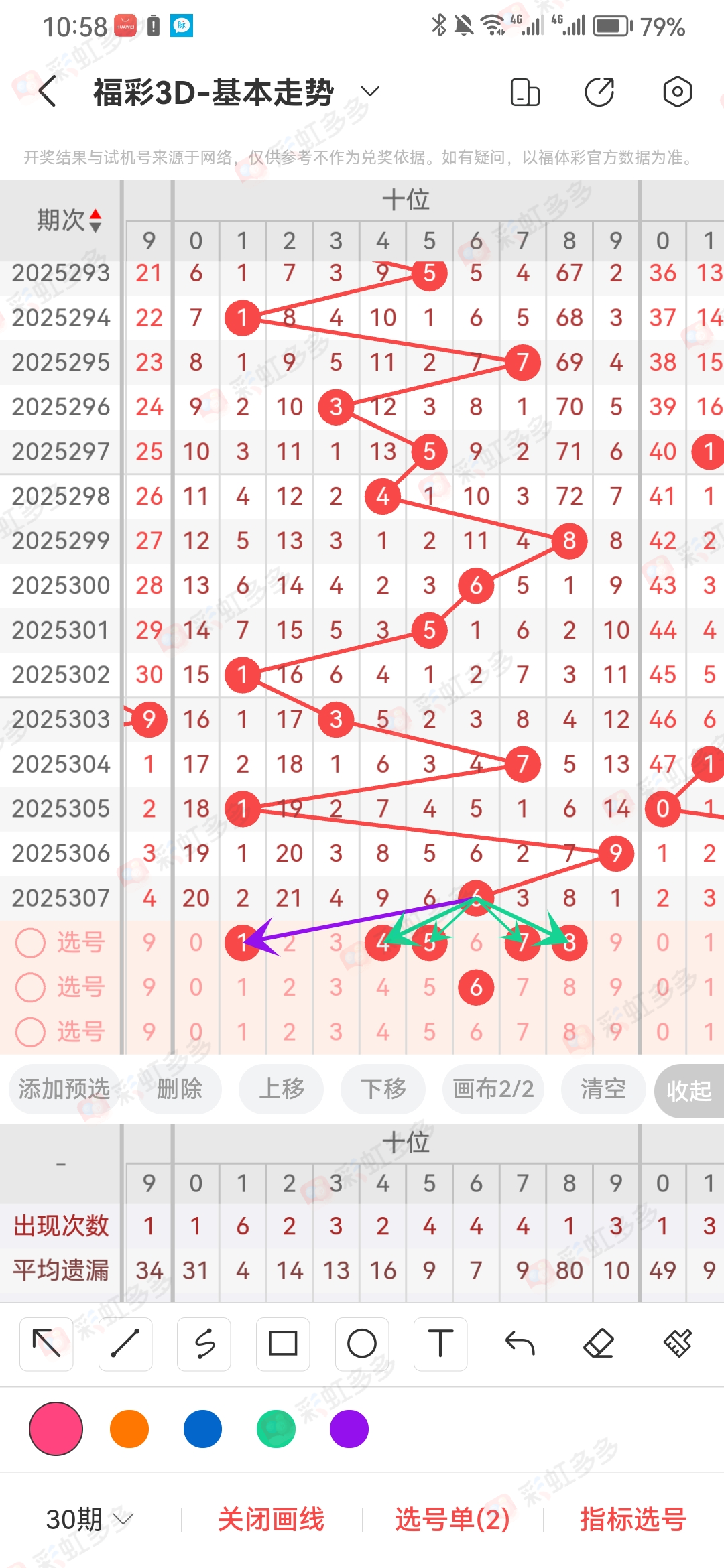Viewport: 724px width, 1568px height.
Task: Open the share icon in the header
Action: (x=599, y=92)
